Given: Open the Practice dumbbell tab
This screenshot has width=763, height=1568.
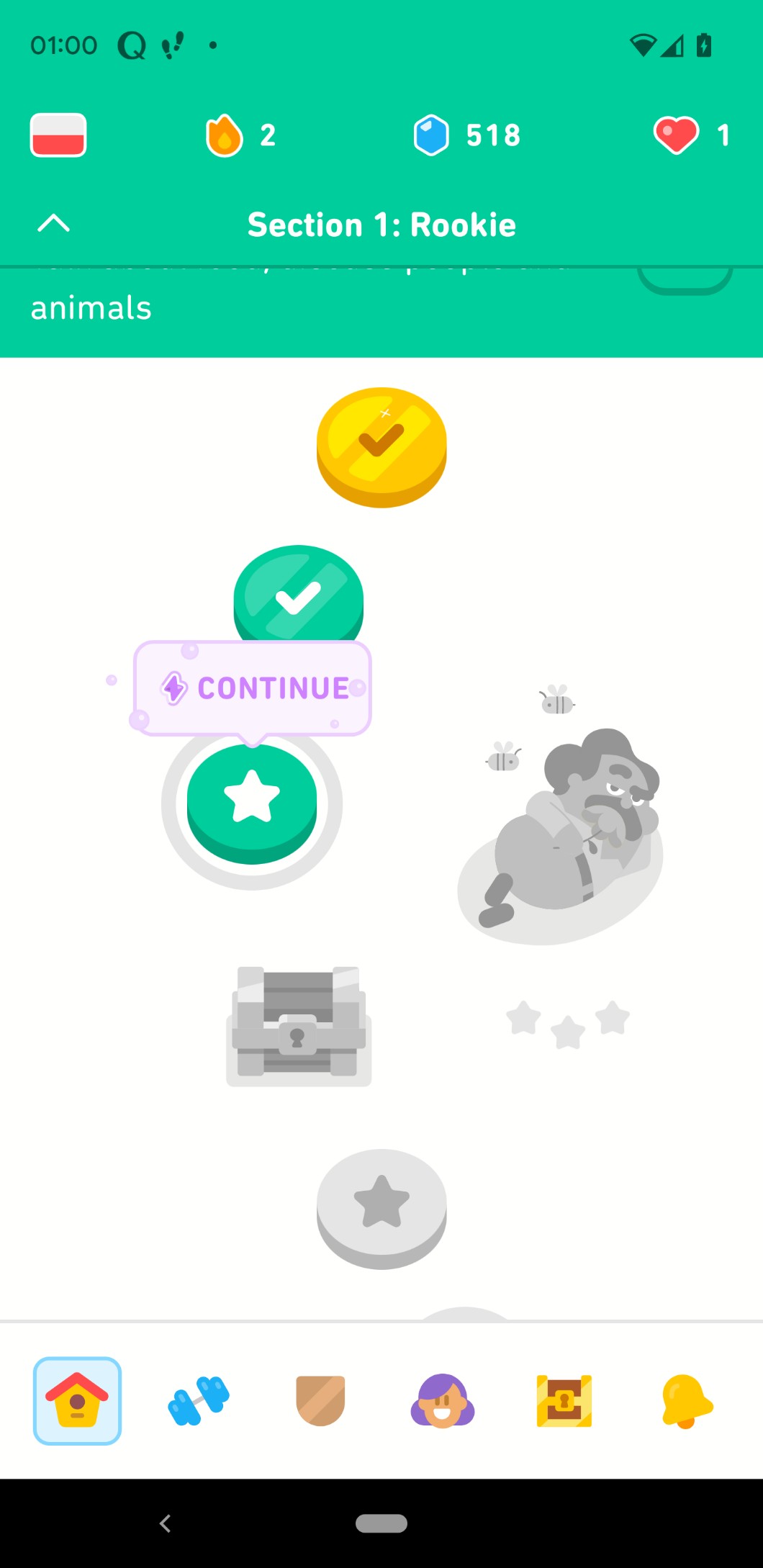Looking at the screenshot, I should point(199,1401).
